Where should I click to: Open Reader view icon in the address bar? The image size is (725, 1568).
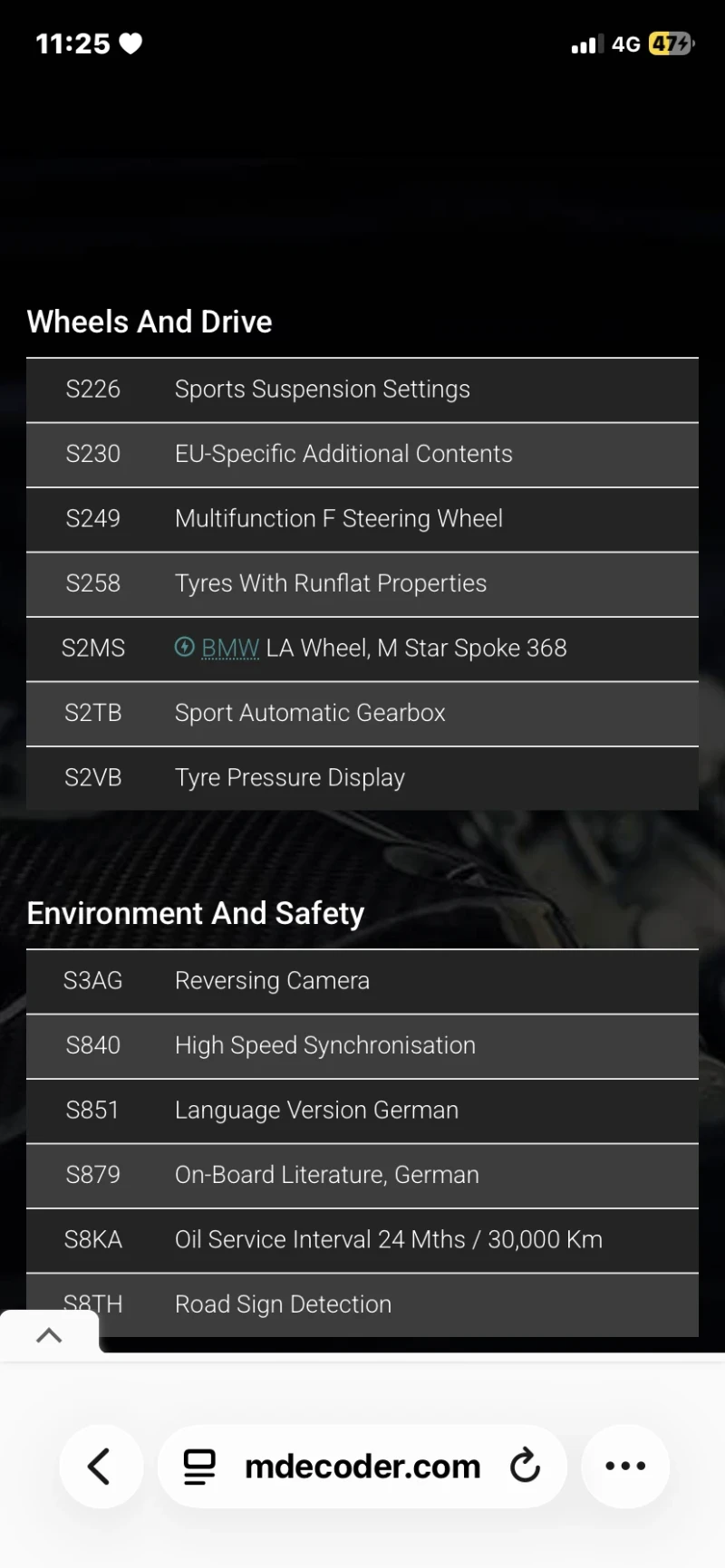pos(198,1466)
